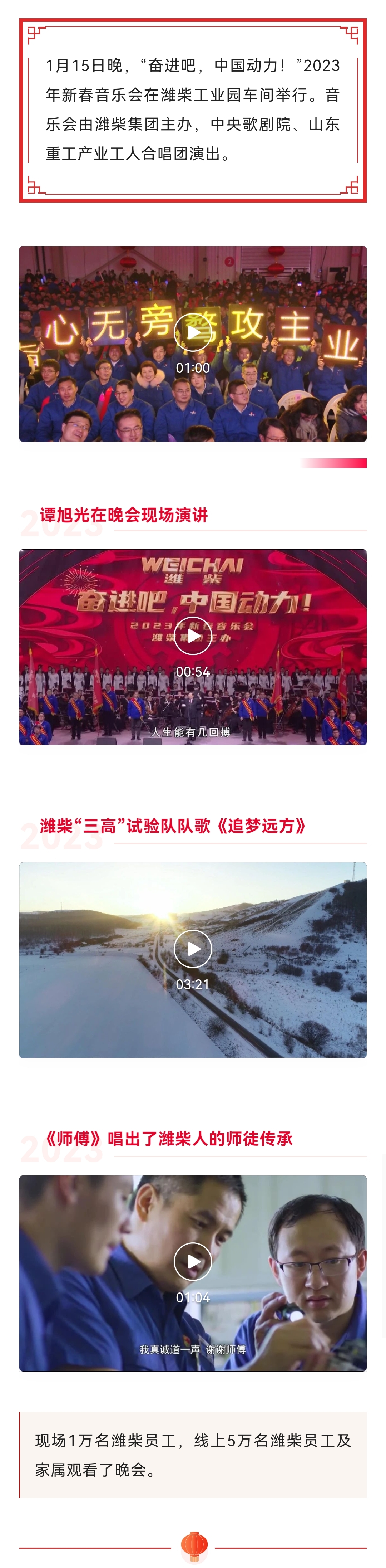Play the 00:54 concert speech video
This screenshot has width=386, height=1568.
pos(193,636)
